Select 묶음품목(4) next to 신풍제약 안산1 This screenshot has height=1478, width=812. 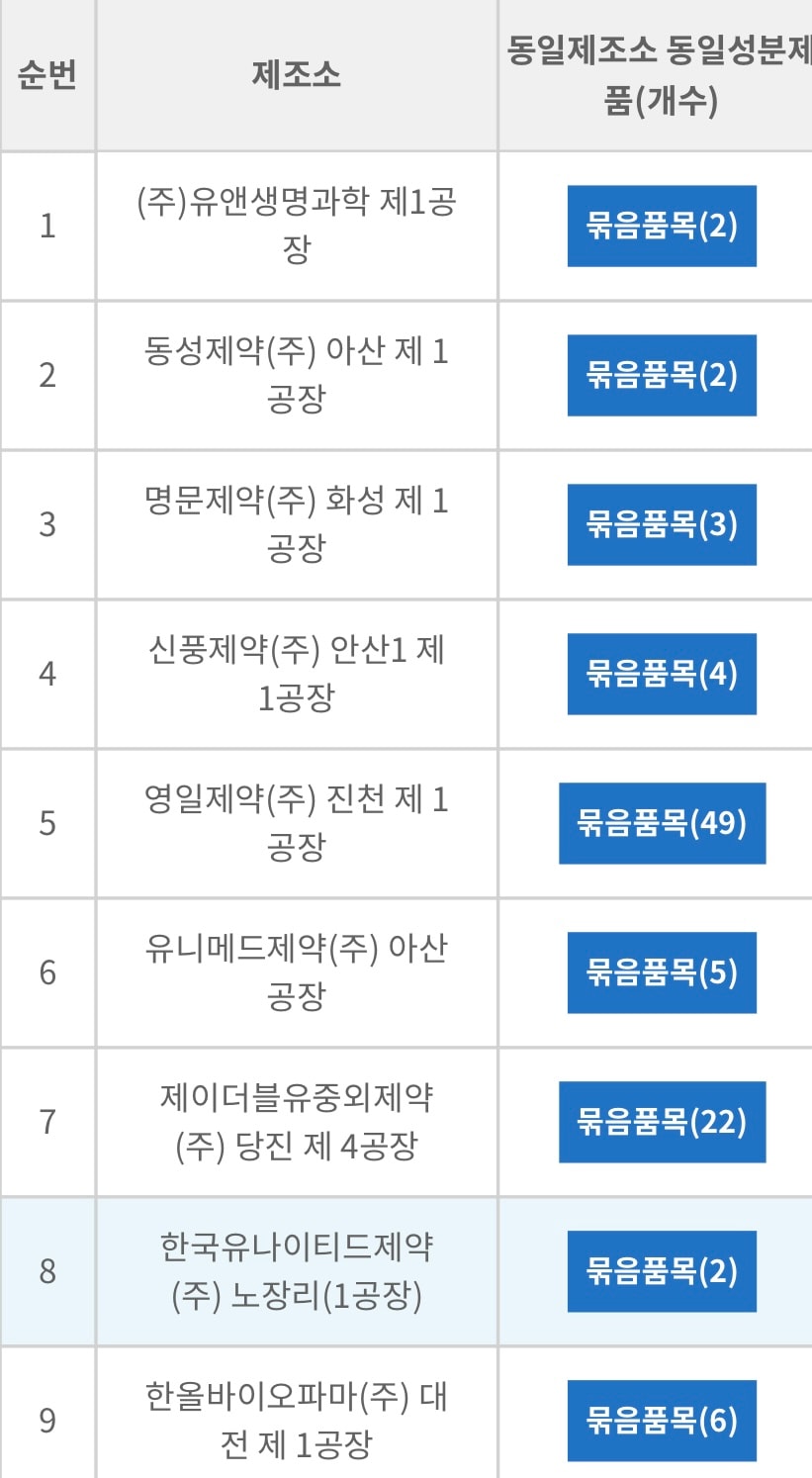662,674
